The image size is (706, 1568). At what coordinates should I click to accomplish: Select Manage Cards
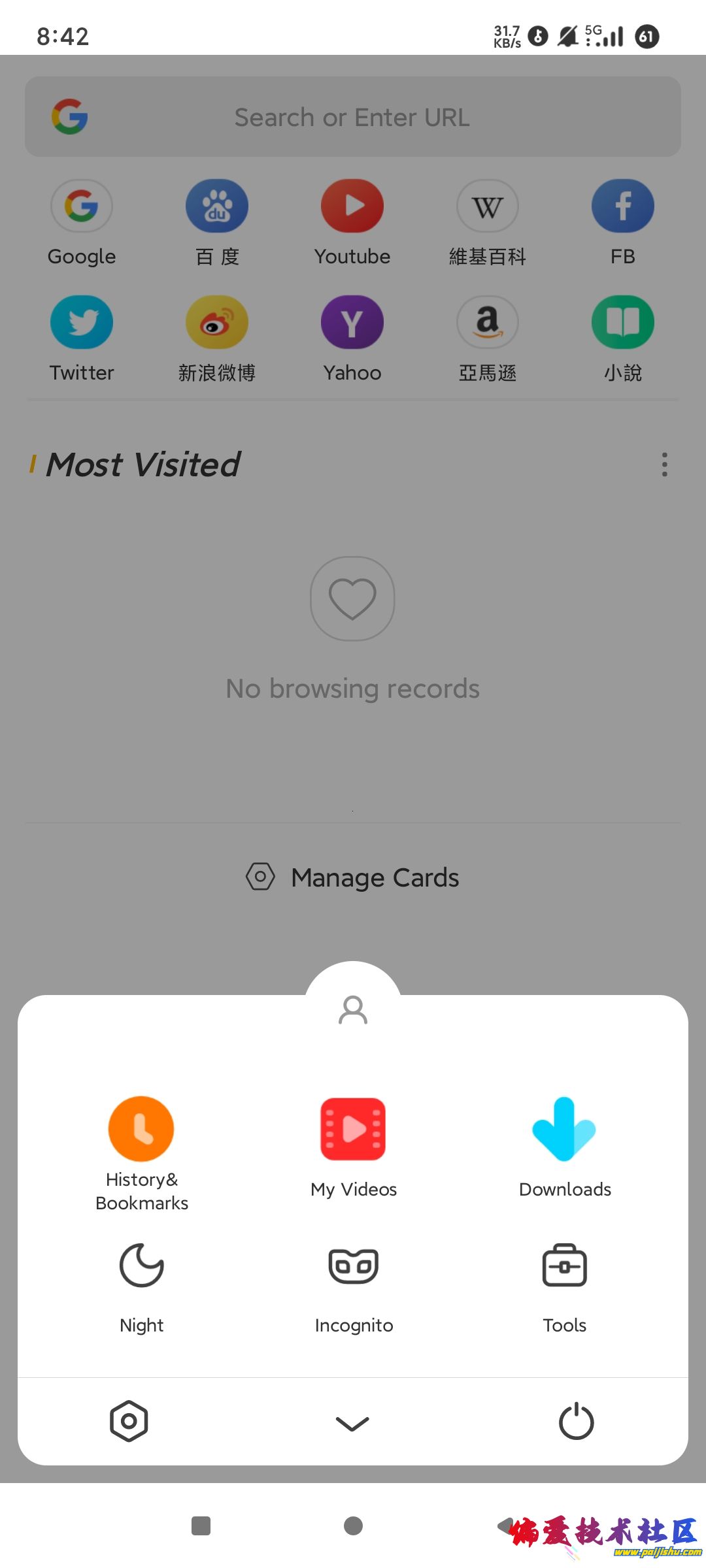pos(353,877)
